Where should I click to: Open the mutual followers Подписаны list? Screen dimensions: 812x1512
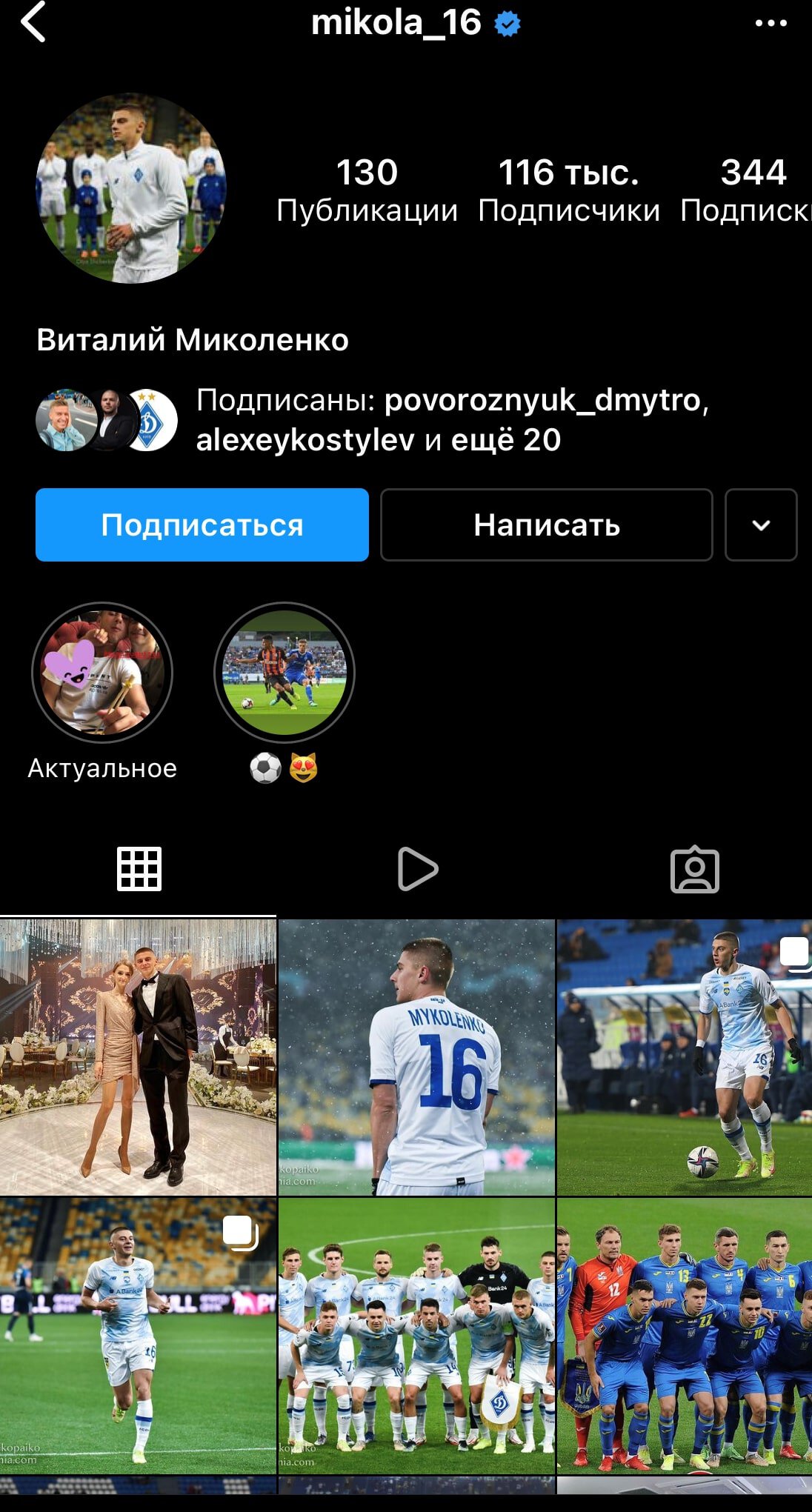pyautogui.click(x=452, y=419)
